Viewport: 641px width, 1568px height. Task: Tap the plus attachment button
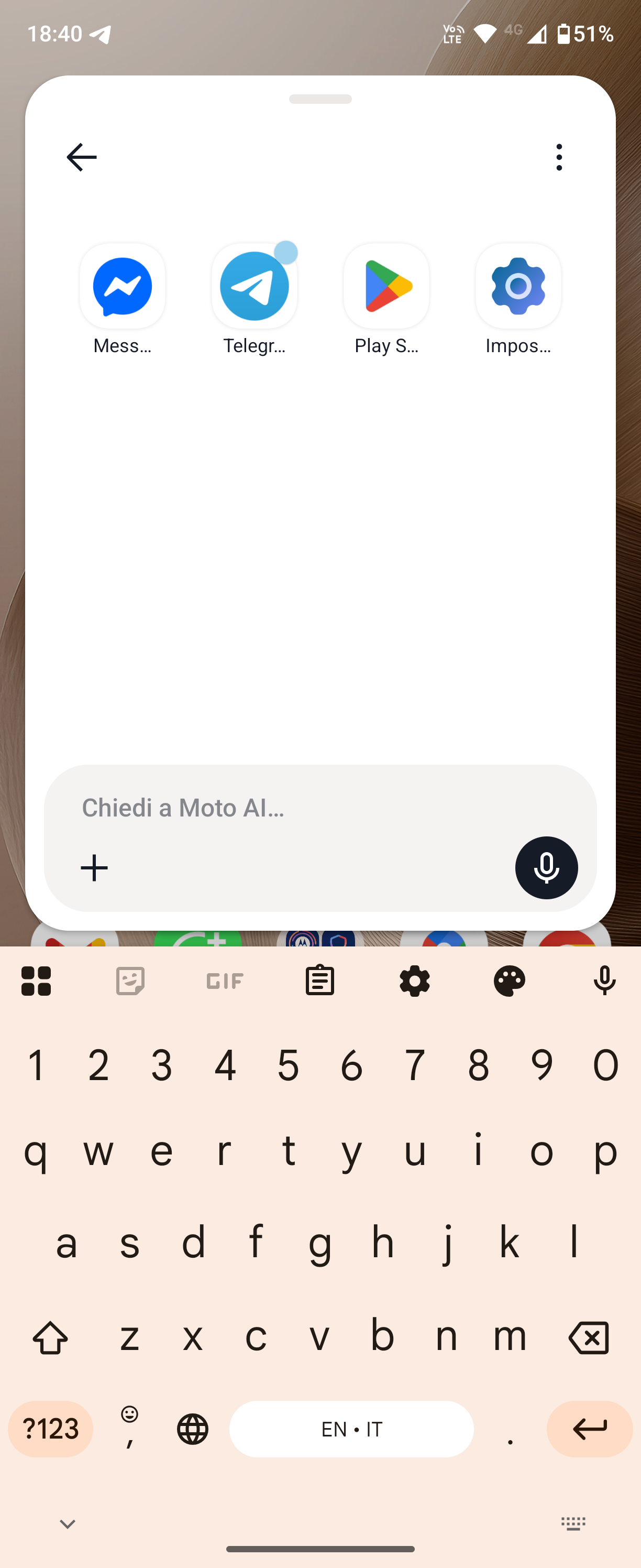pos(94,868)
